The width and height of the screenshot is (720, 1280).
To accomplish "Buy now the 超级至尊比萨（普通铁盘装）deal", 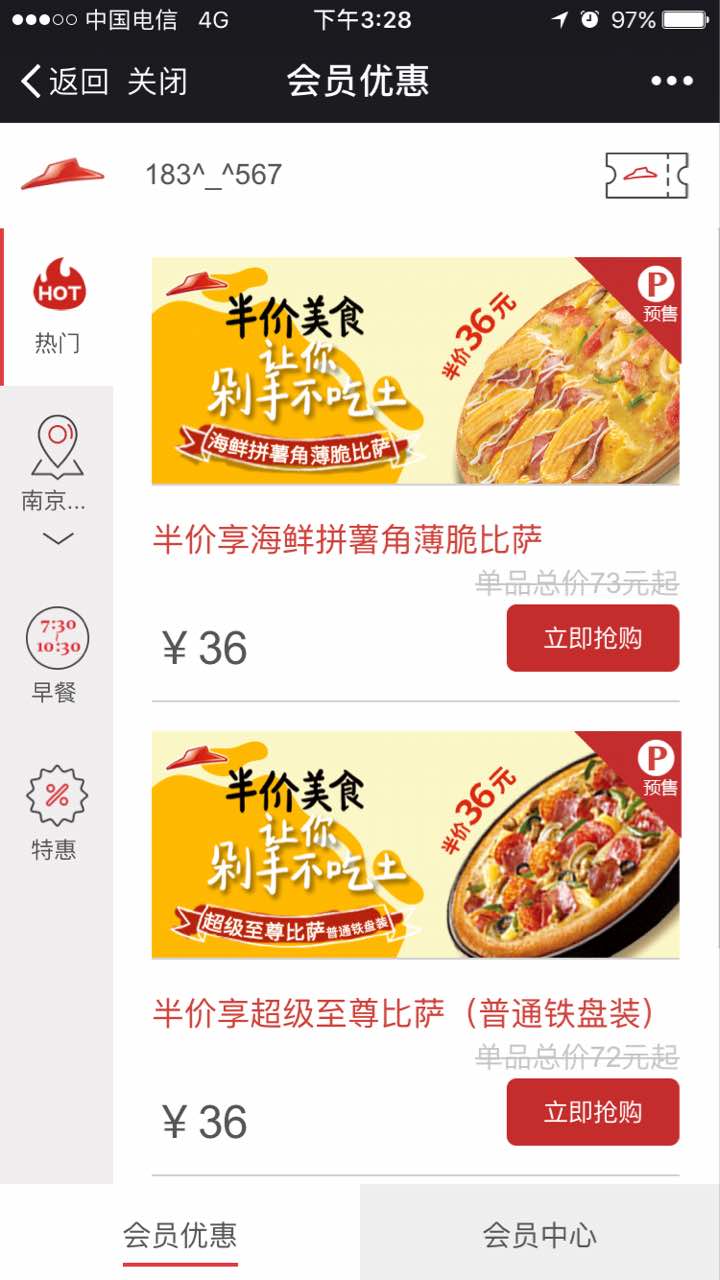I will click(x=592, y=1112).
